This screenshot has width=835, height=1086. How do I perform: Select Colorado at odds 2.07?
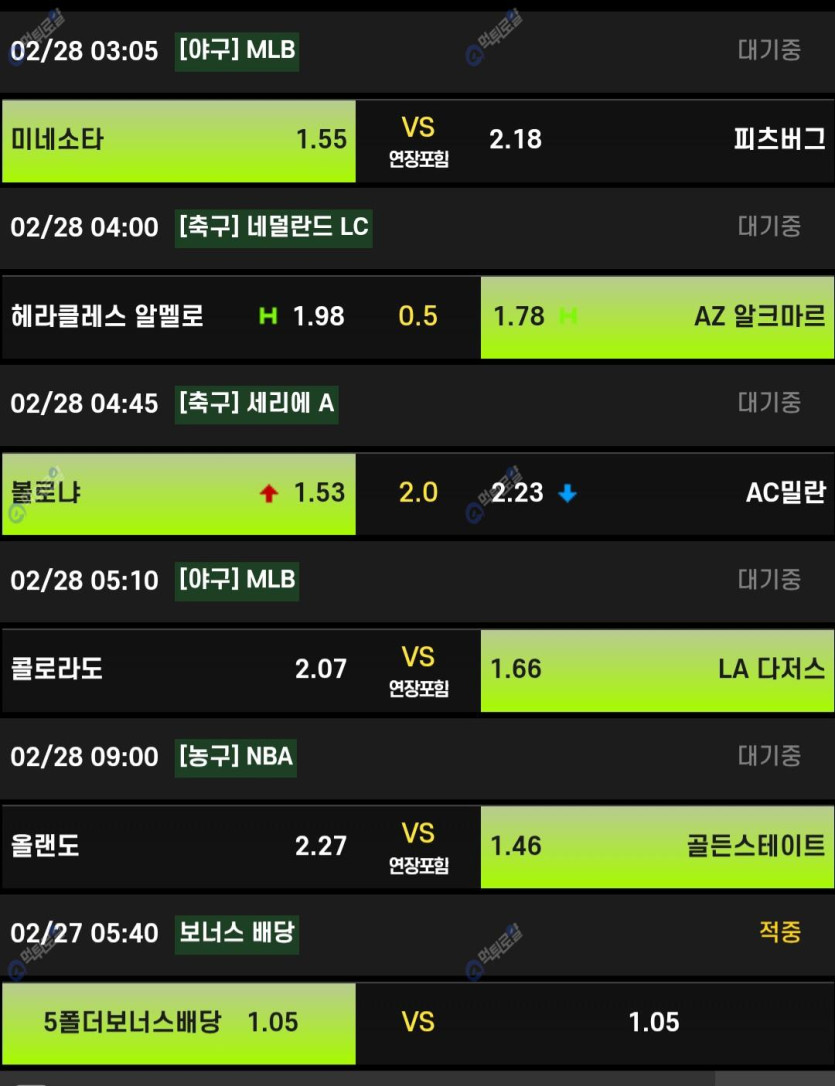[x=178, y=669]
